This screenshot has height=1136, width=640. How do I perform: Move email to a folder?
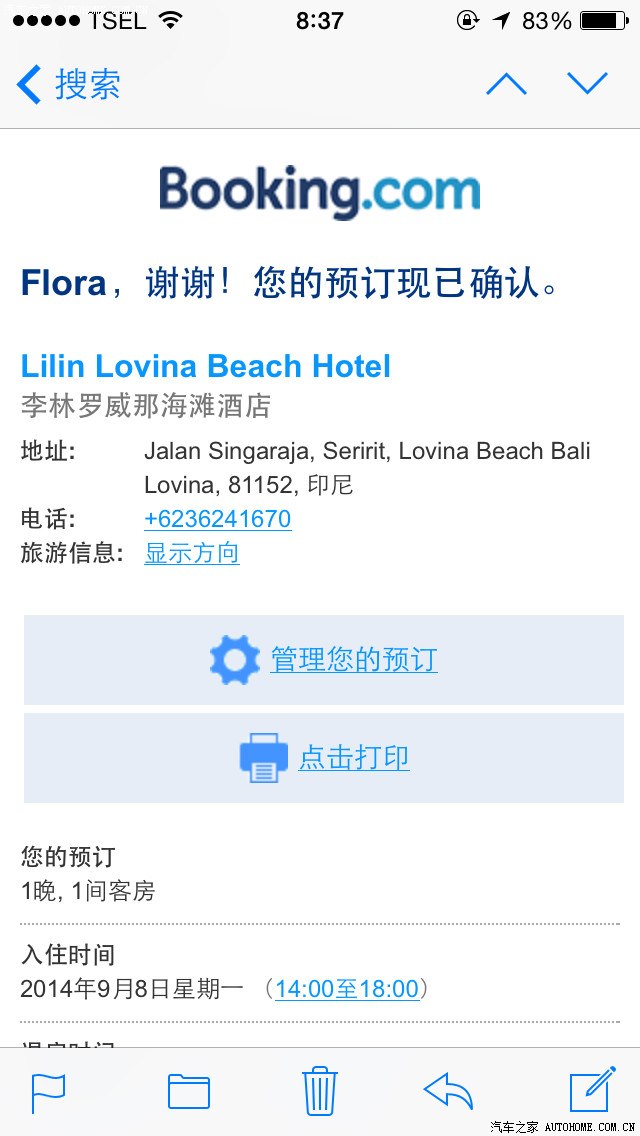coord(188,1091)
